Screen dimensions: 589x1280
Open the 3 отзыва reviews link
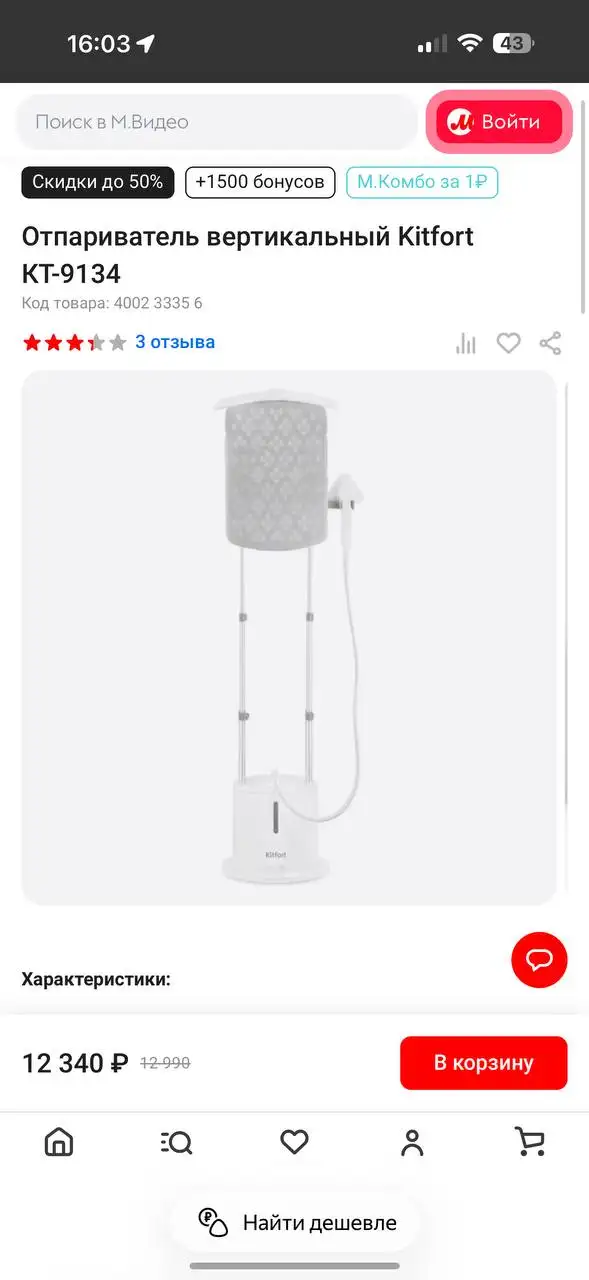click(x=175, y=342)
